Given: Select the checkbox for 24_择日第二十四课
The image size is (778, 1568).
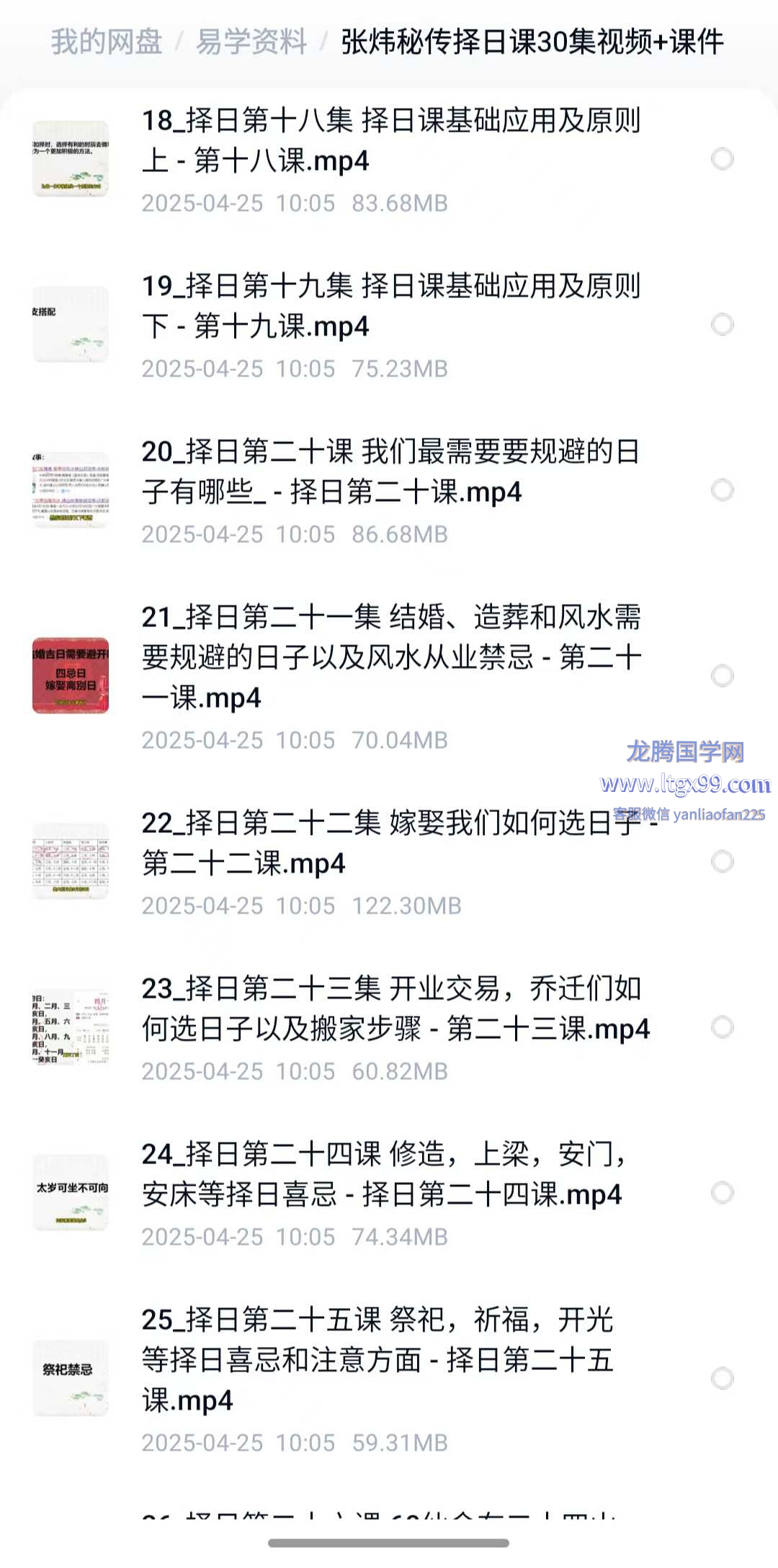Looking at the screenshot, I should click(x=722, y=1193).
